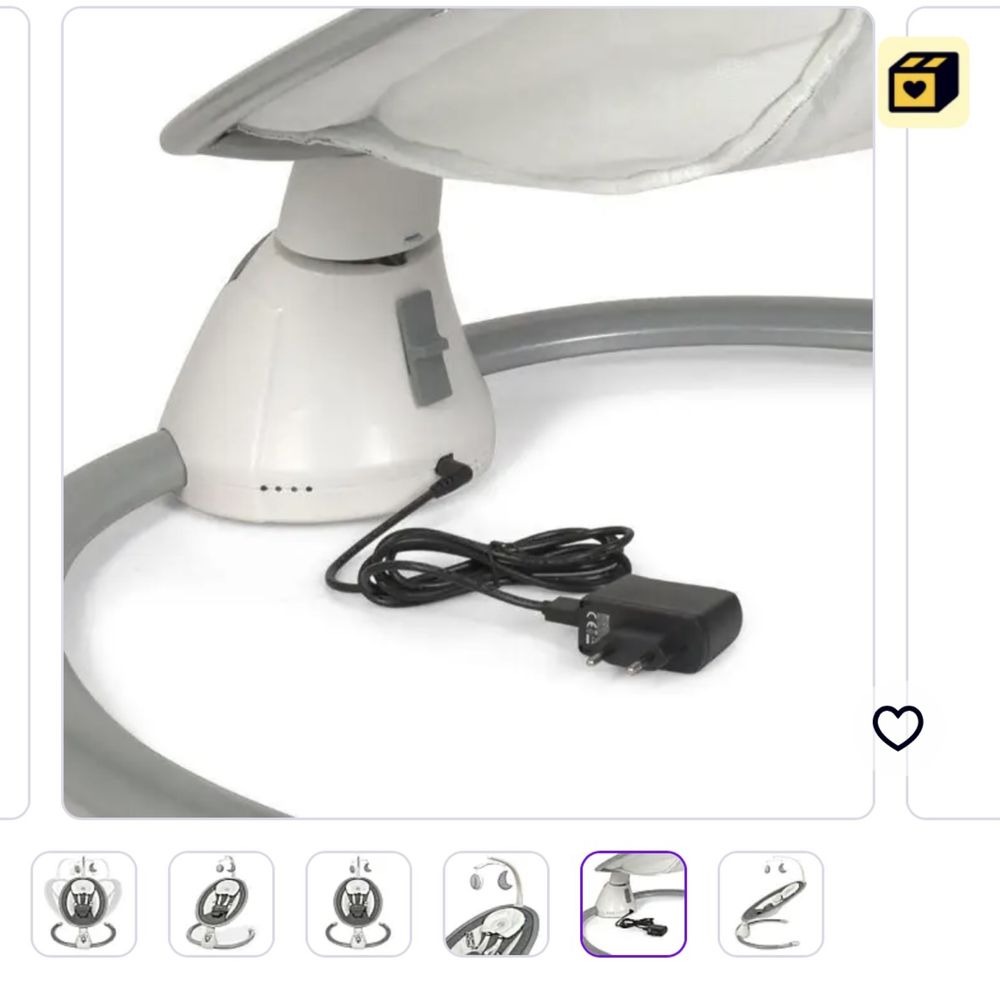Show the fourth thumbnail with the hanging toys
The height and width of the screenshot is (1000, 1000).
(x=496, y=904)
